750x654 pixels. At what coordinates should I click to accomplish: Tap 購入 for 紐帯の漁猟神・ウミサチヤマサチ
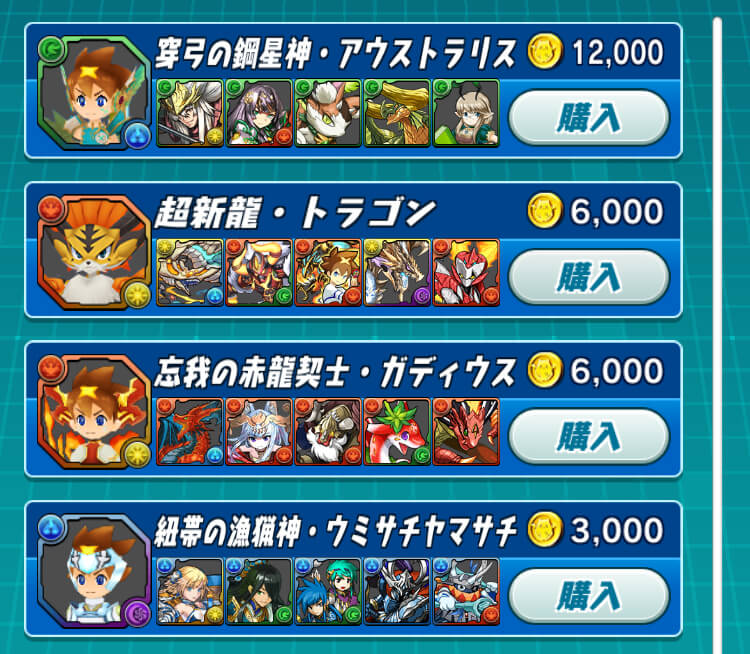coord(588,596)
